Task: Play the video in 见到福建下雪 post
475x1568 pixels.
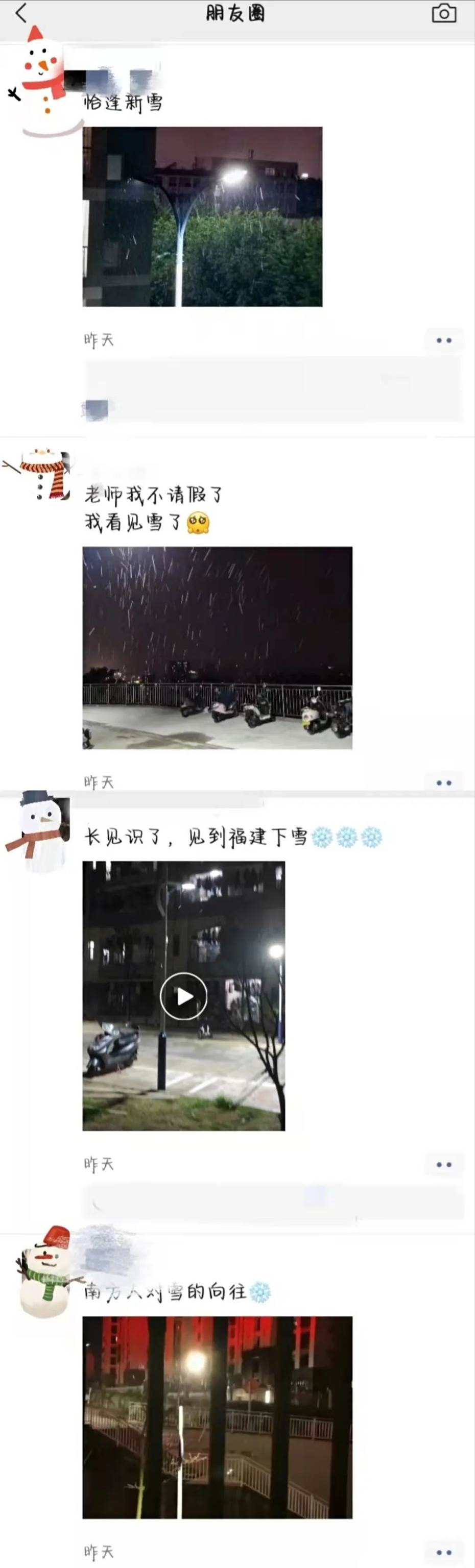Action: coord(183,996)
